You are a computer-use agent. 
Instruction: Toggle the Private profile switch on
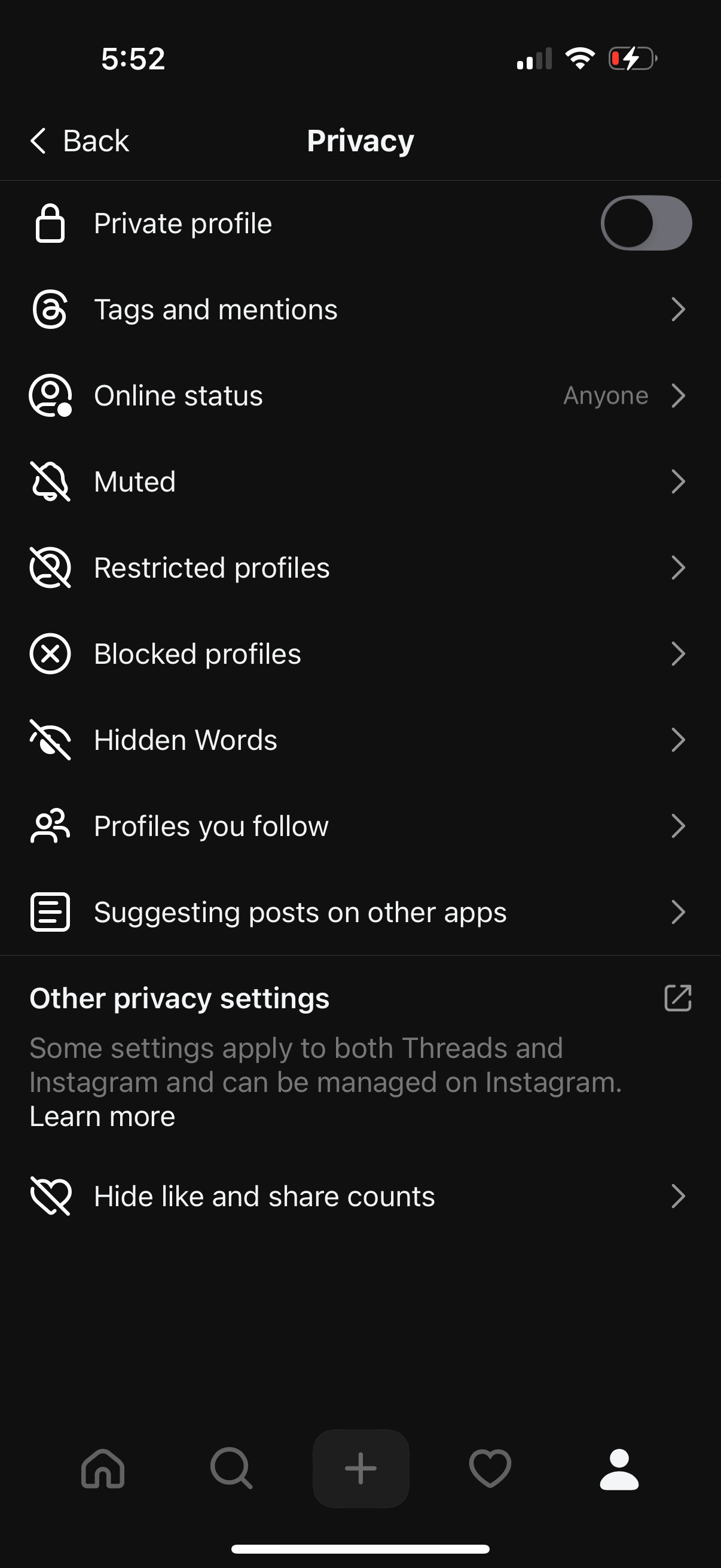pos(647,223)
